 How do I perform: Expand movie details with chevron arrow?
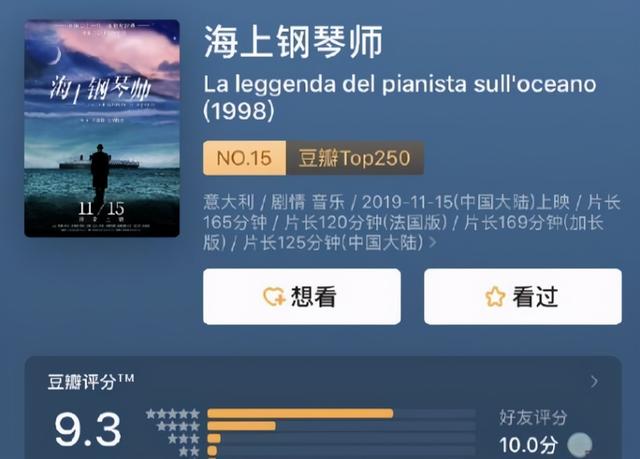pos(432,243)
